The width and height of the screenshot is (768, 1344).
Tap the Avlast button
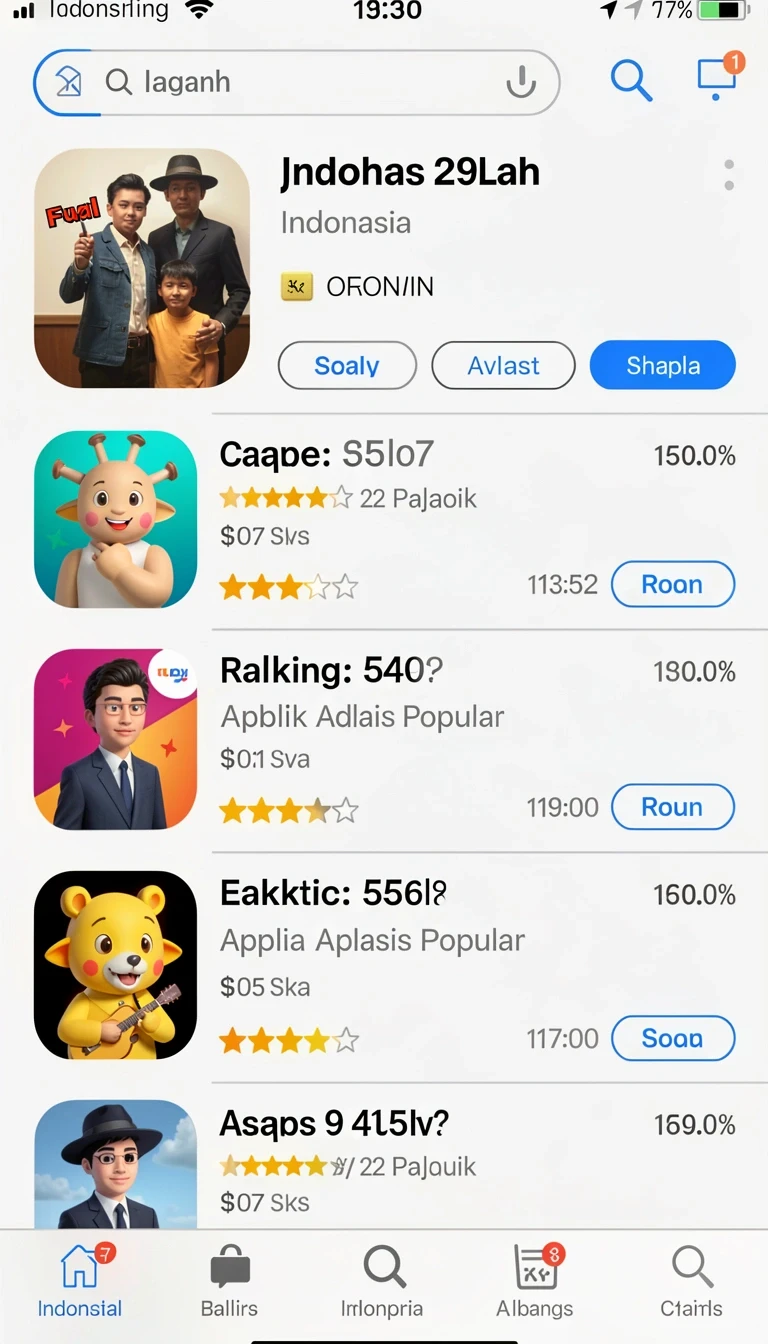pos(503,365)
